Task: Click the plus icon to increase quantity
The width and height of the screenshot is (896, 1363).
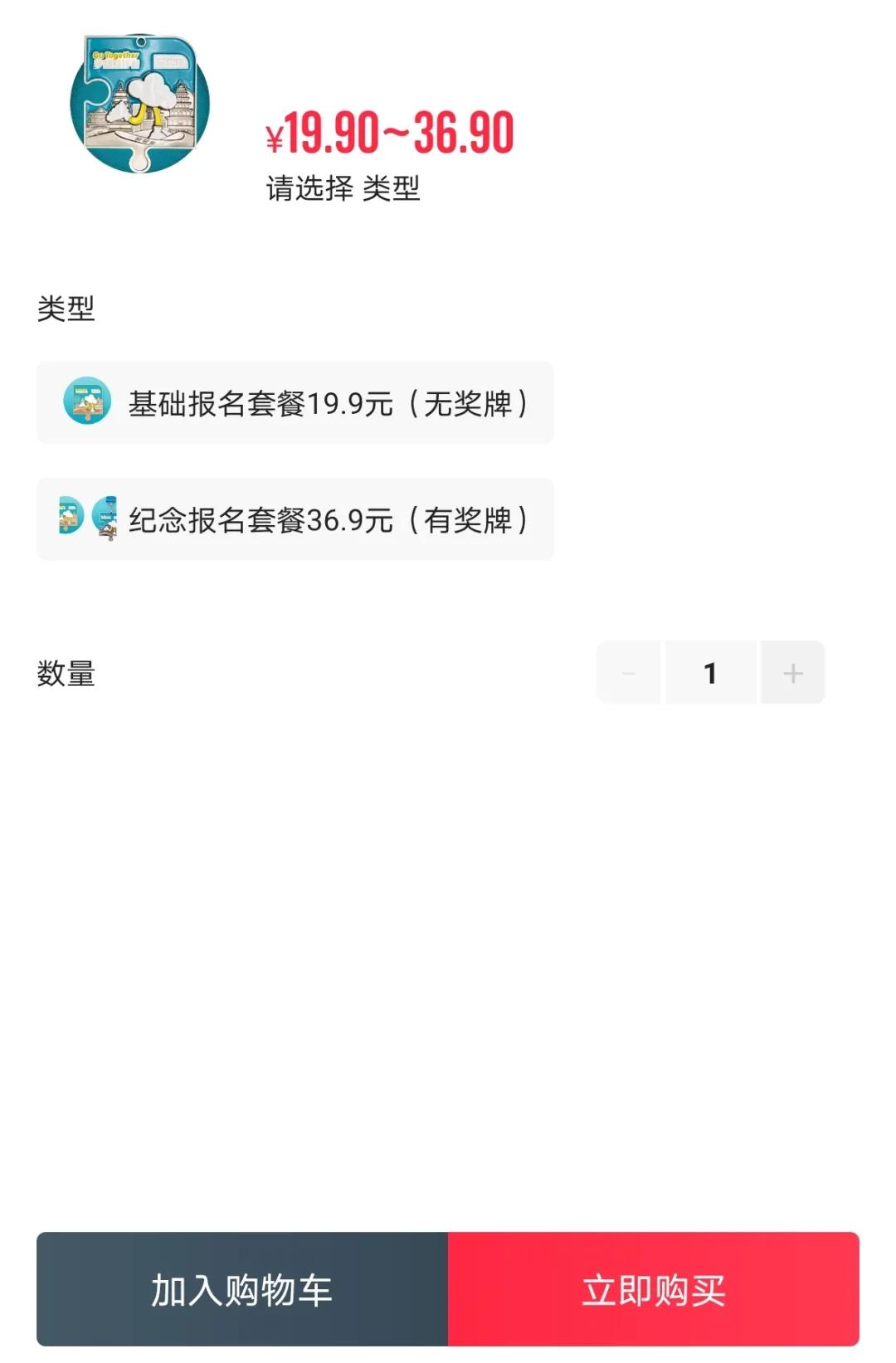Action: (x=792, y=672)
